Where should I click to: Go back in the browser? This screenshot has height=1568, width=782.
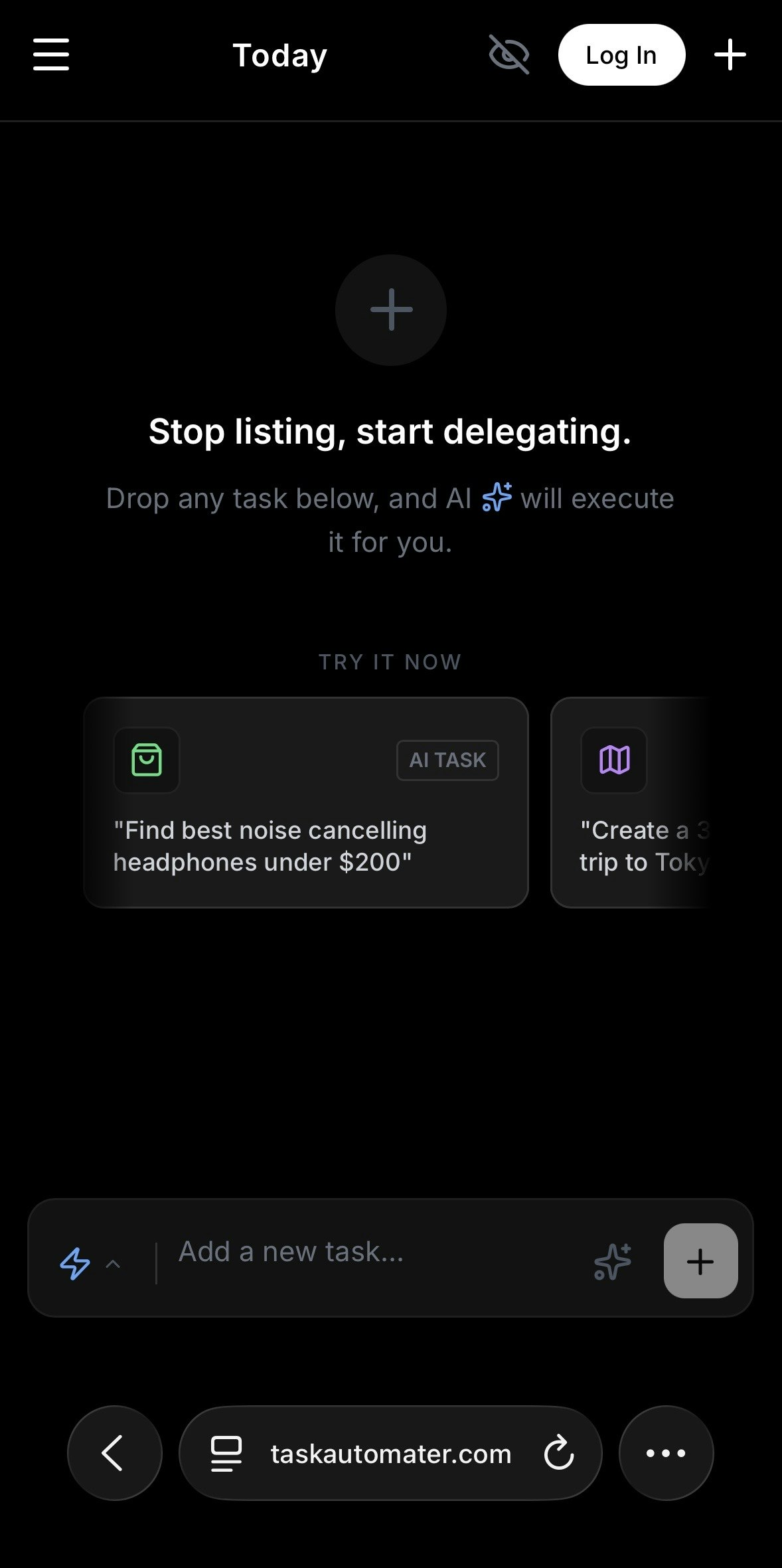pos(115,1453)
